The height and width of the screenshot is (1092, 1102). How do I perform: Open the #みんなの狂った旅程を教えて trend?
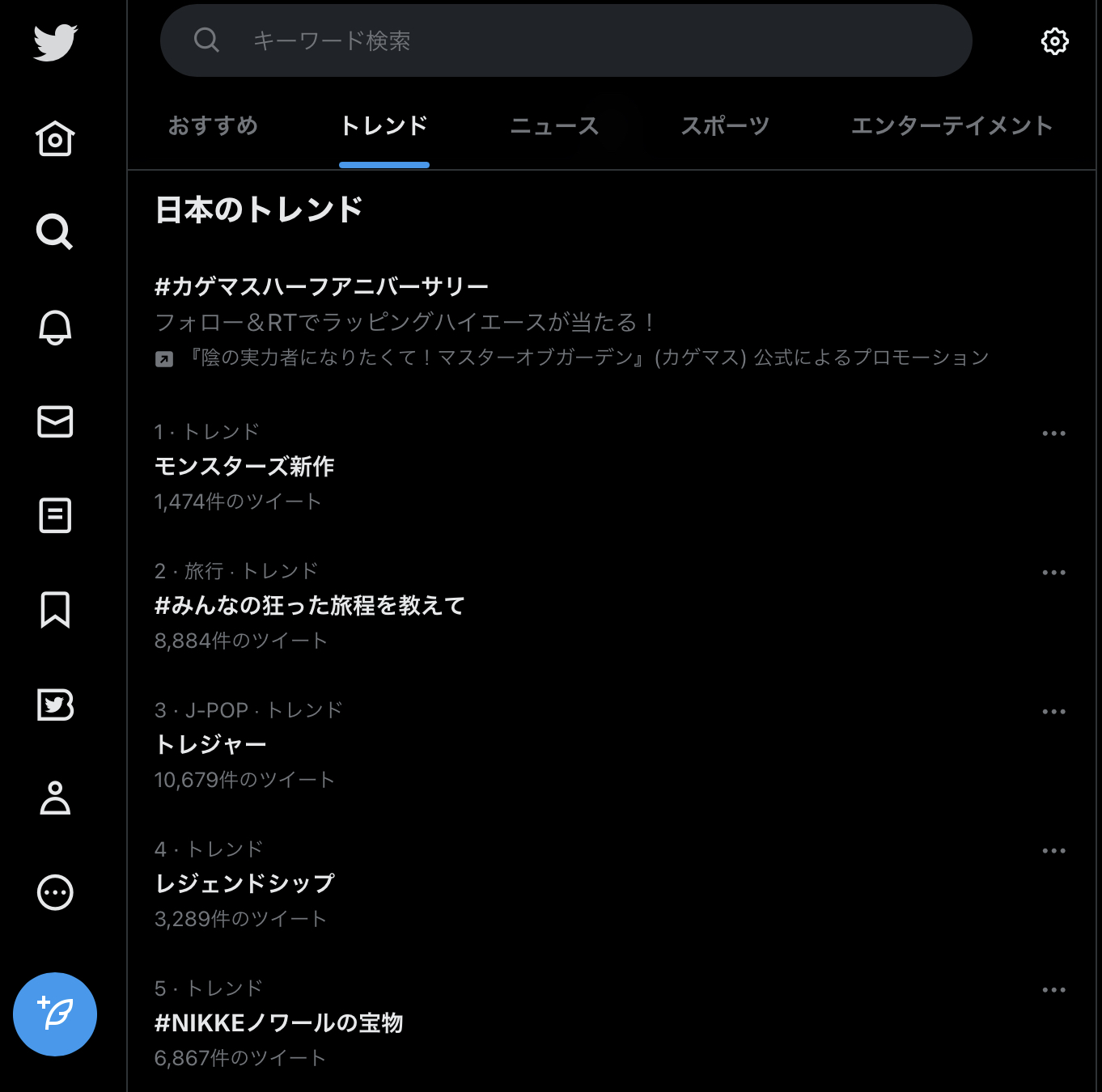[x=612, y=606]
